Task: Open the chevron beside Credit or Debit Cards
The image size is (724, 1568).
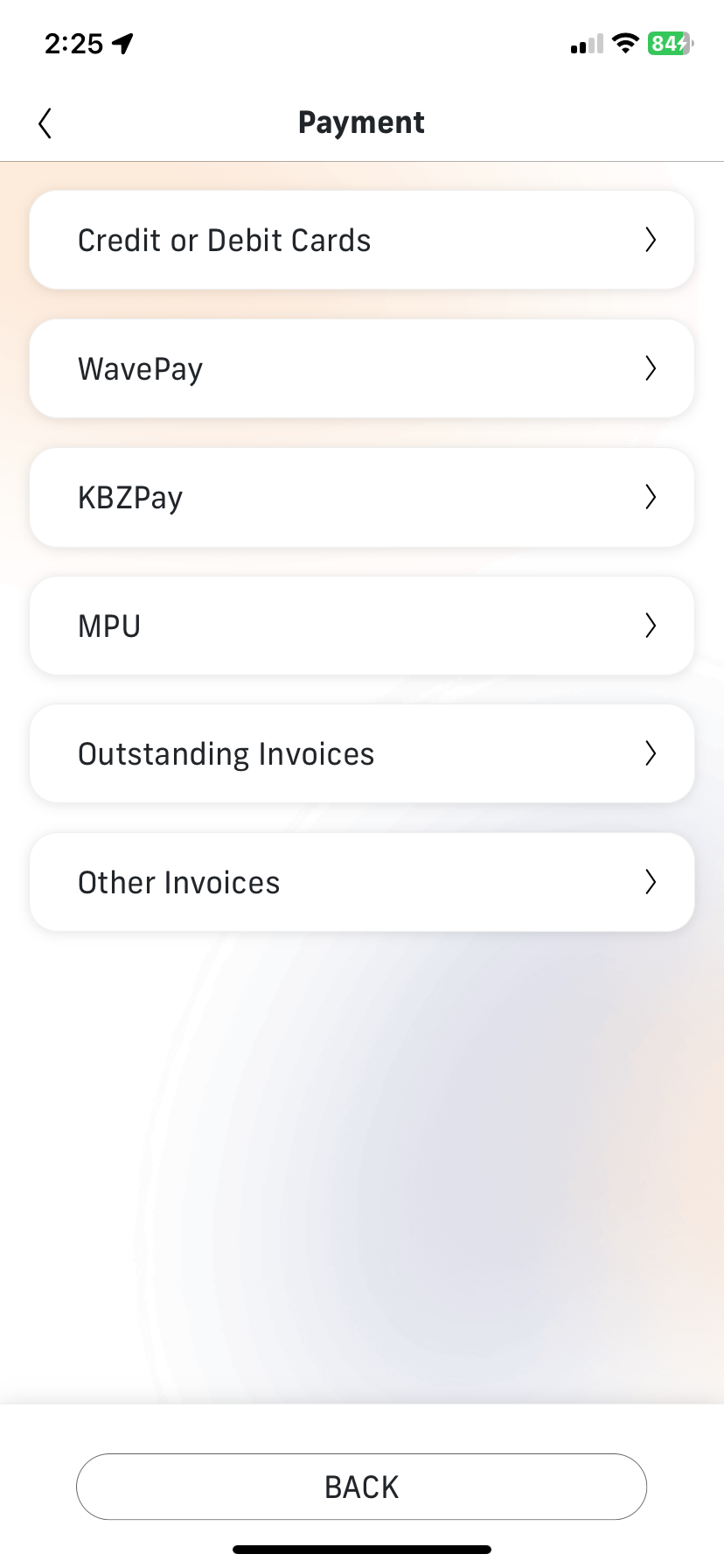Action: [650, 240]
